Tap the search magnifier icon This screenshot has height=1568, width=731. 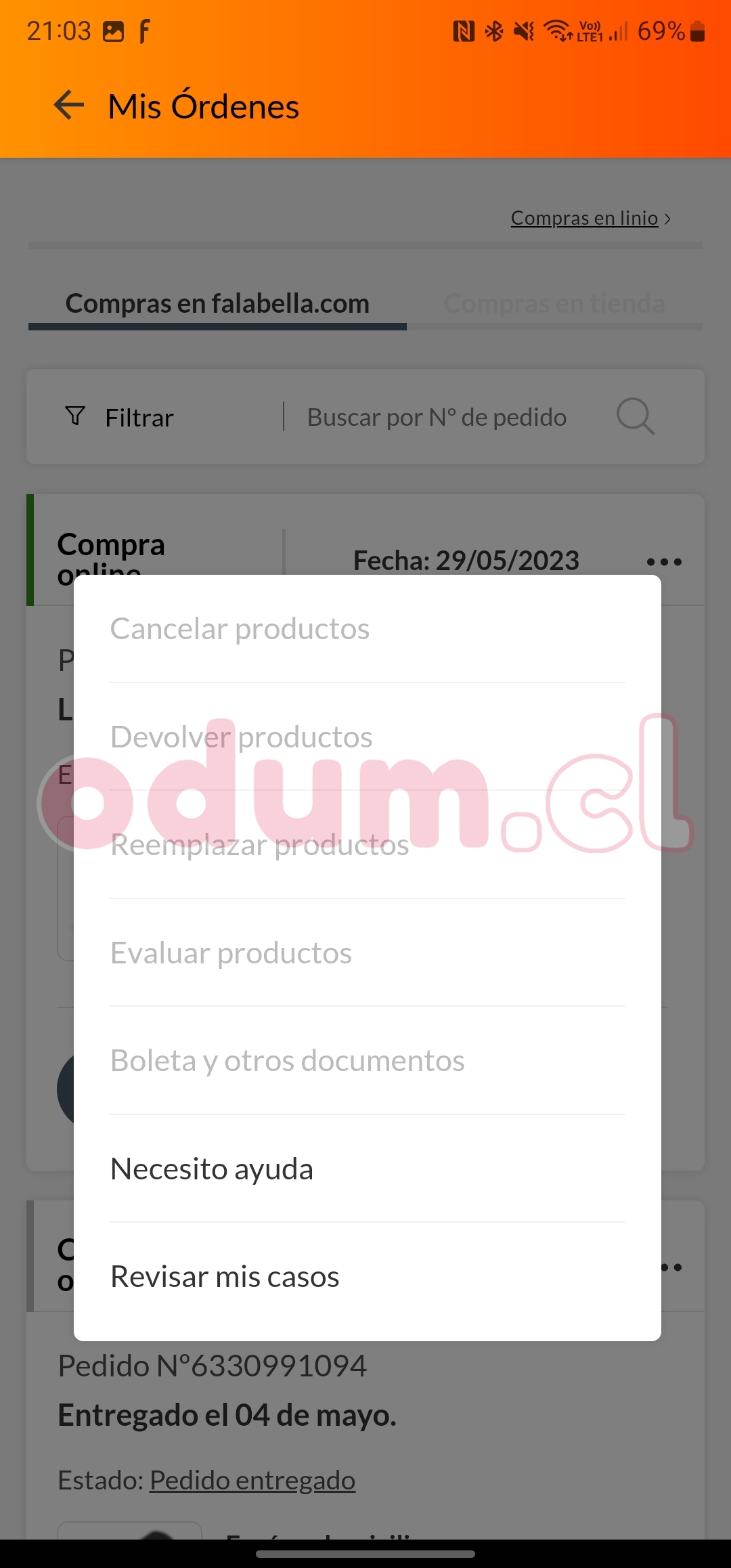(635, 416)
